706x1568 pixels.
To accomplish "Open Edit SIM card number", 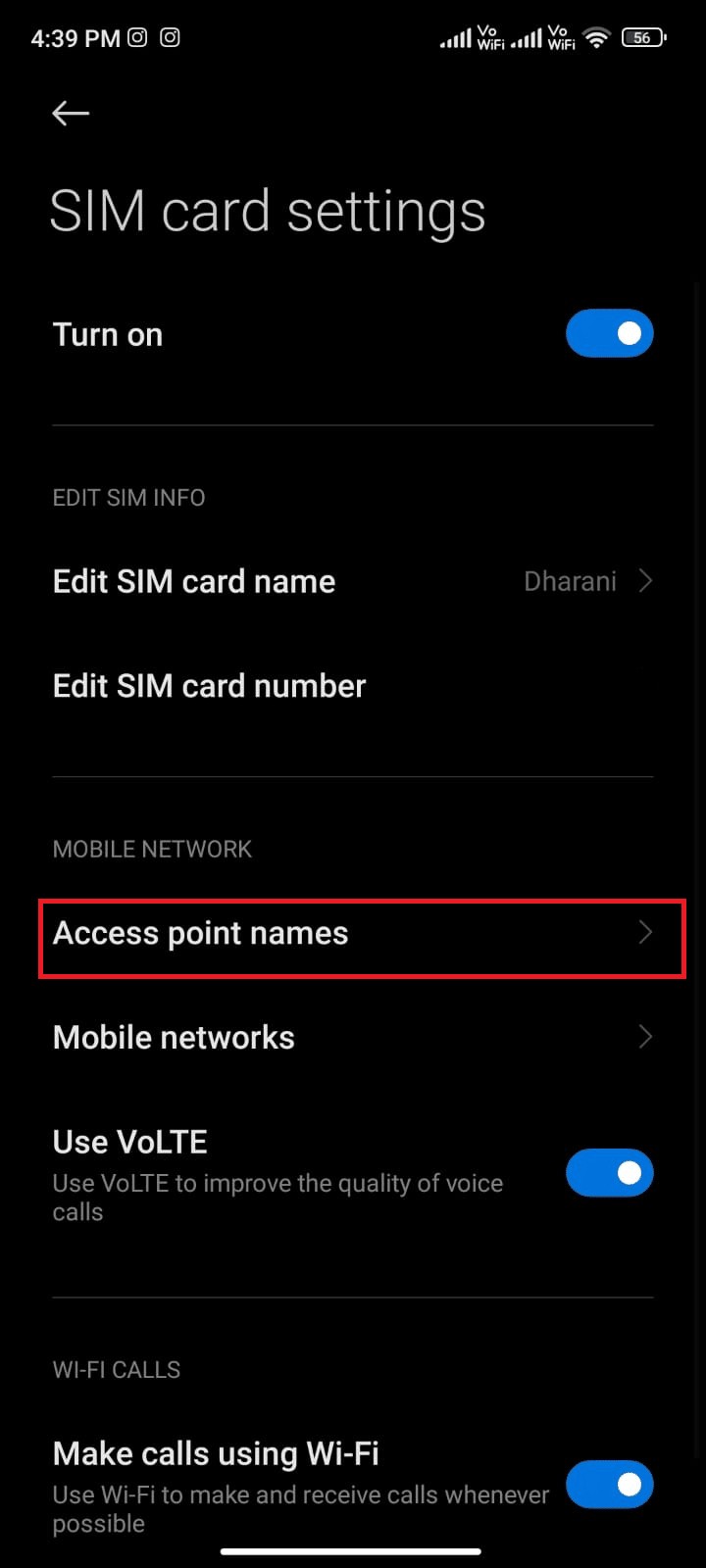I will pos(209,685).
